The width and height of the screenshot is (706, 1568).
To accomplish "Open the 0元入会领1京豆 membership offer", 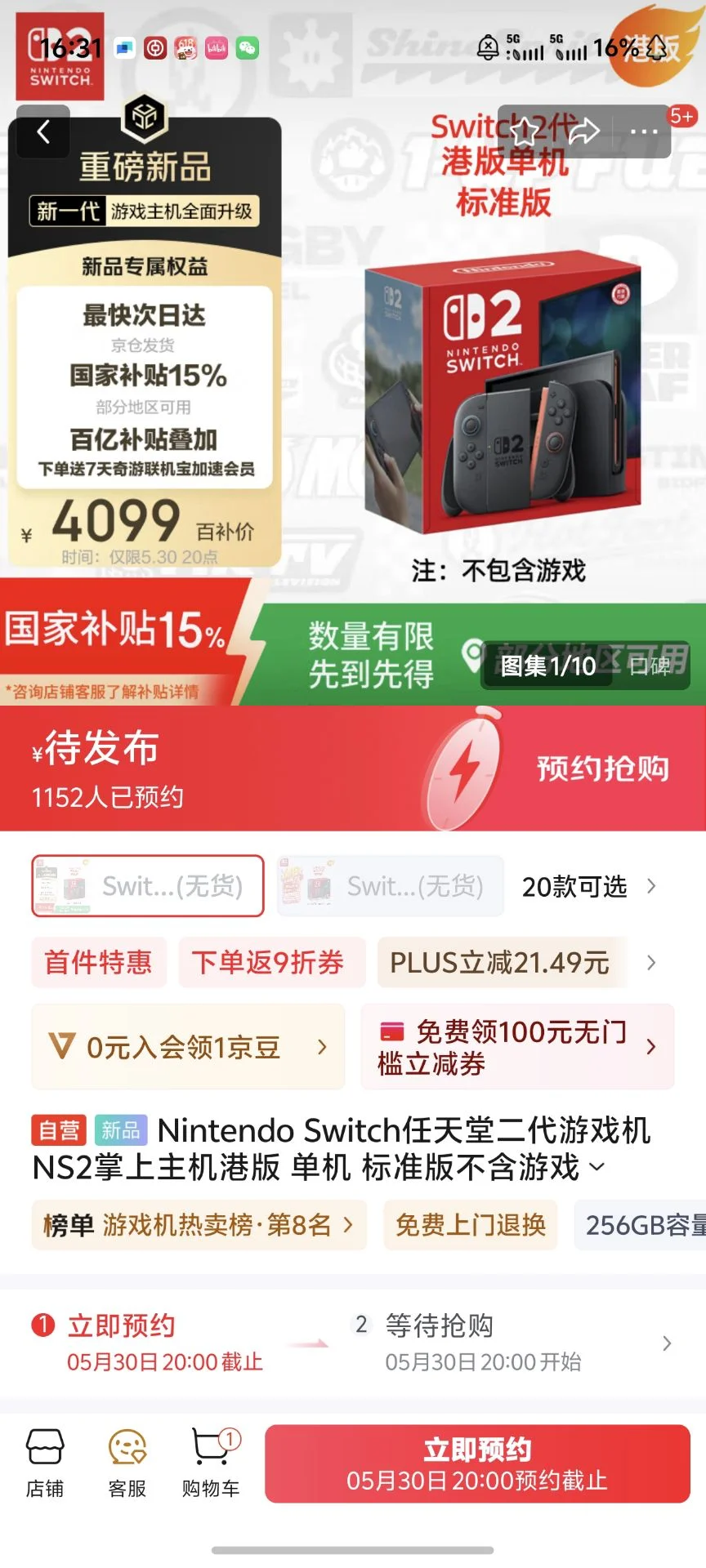I will [188, 1047].
